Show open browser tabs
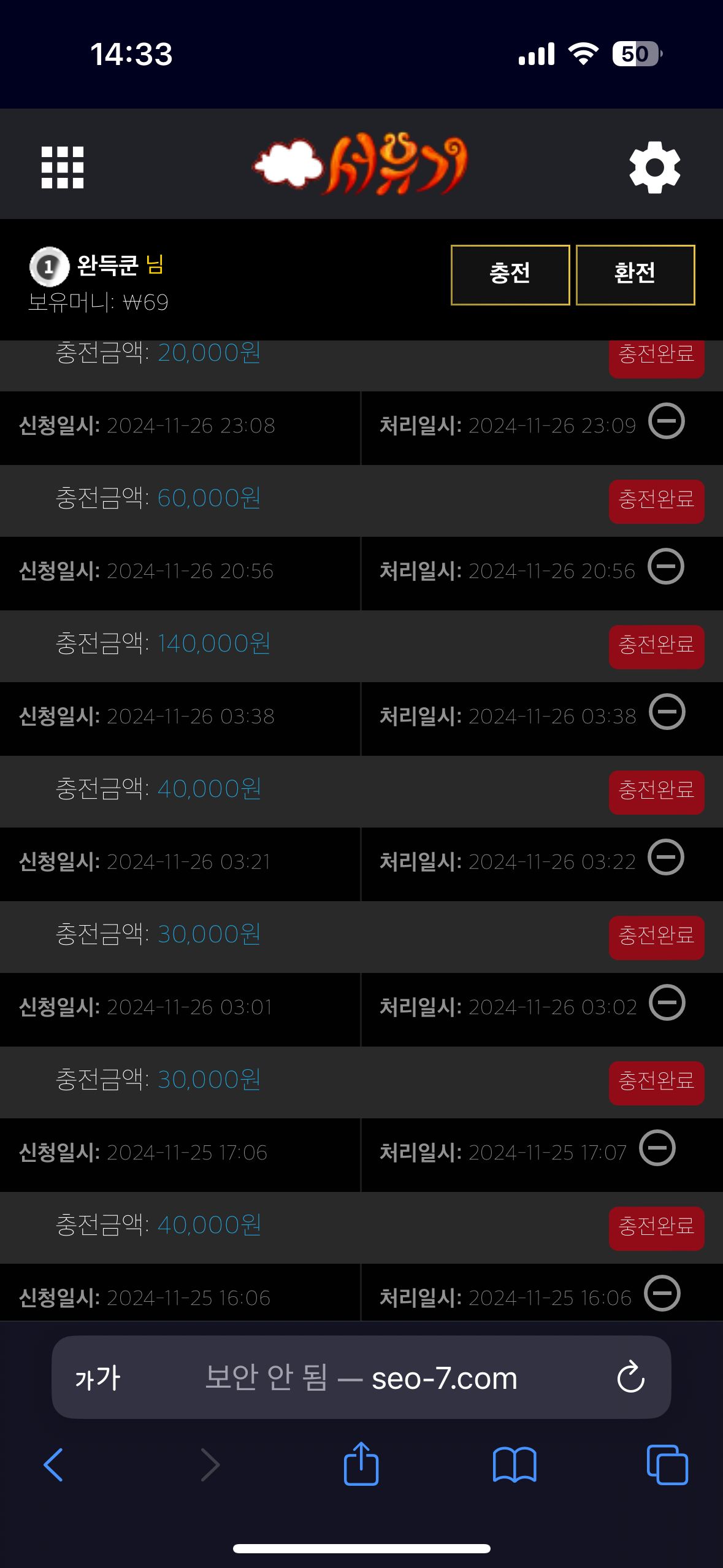 tap(667, 1465)
